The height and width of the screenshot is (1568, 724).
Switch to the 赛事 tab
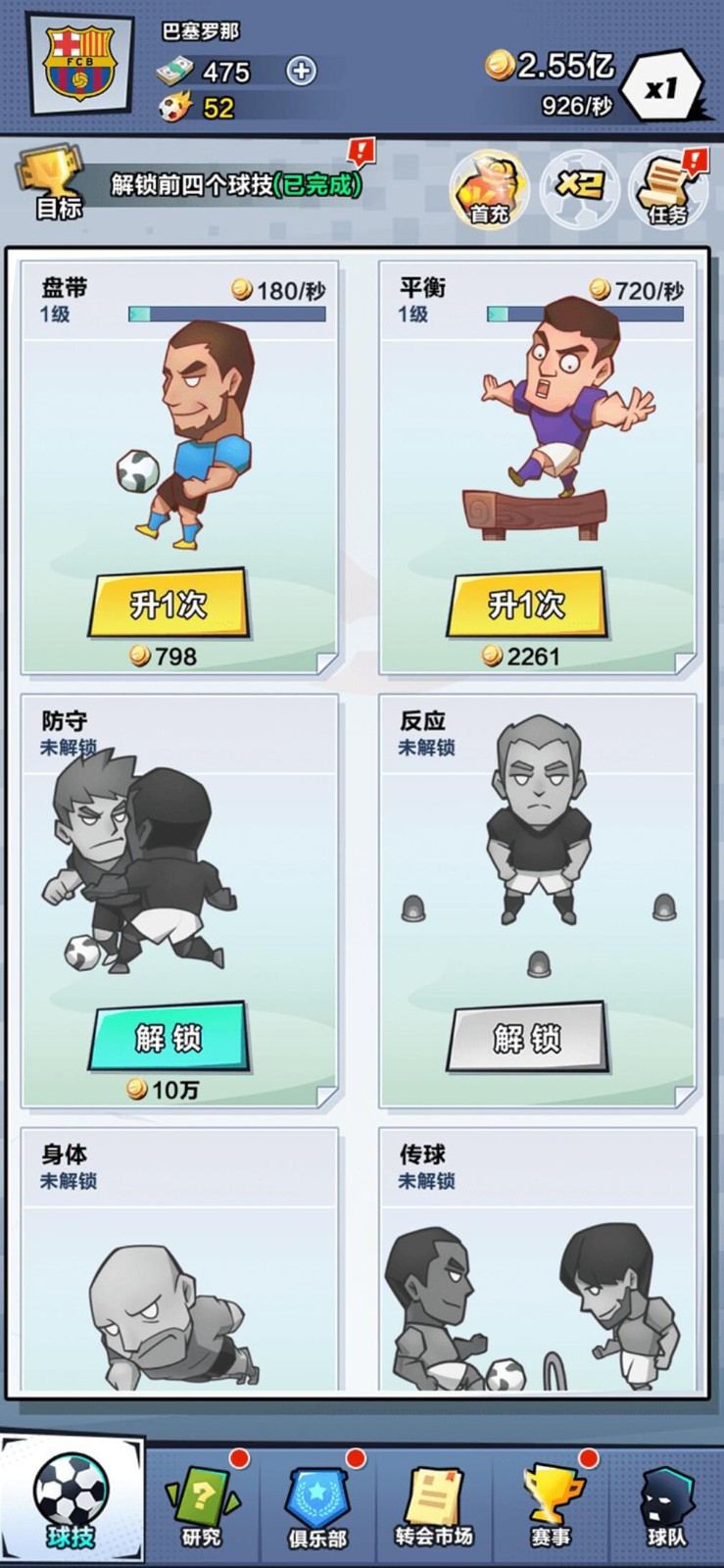(x=551, y=1506)
